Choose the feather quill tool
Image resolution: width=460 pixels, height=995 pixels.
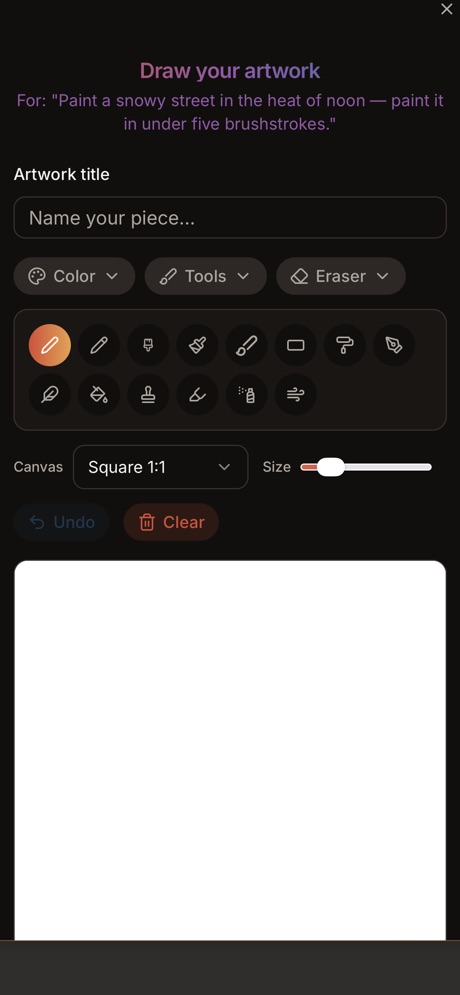pos(49,395)
